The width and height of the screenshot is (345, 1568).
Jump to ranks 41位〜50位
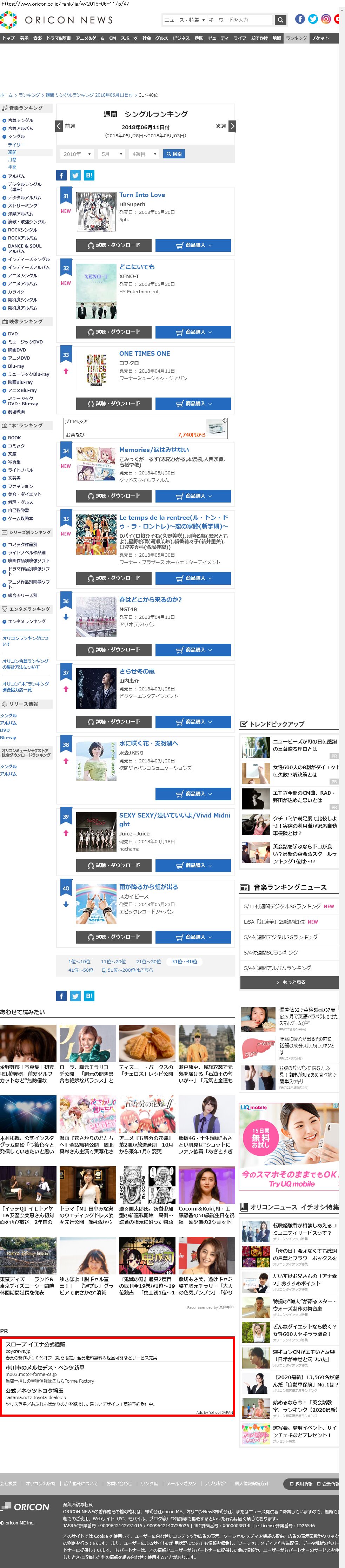point(80,970)
